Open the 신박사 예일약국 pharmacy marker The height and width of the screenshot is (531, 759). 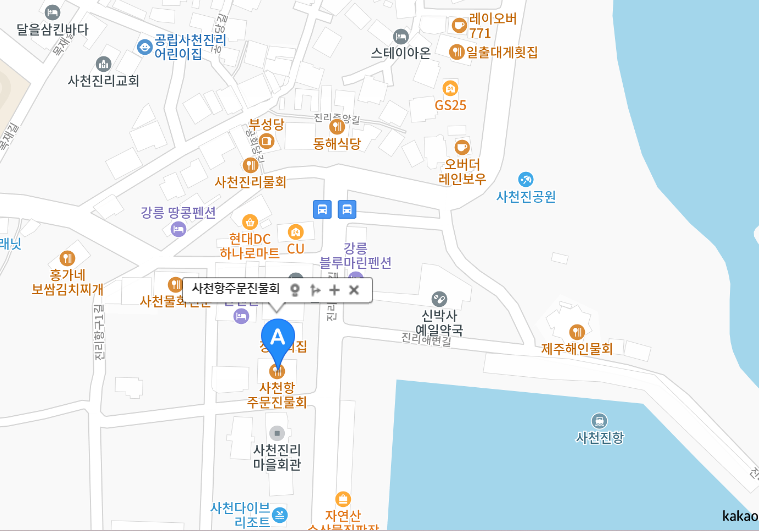(439, 299)
